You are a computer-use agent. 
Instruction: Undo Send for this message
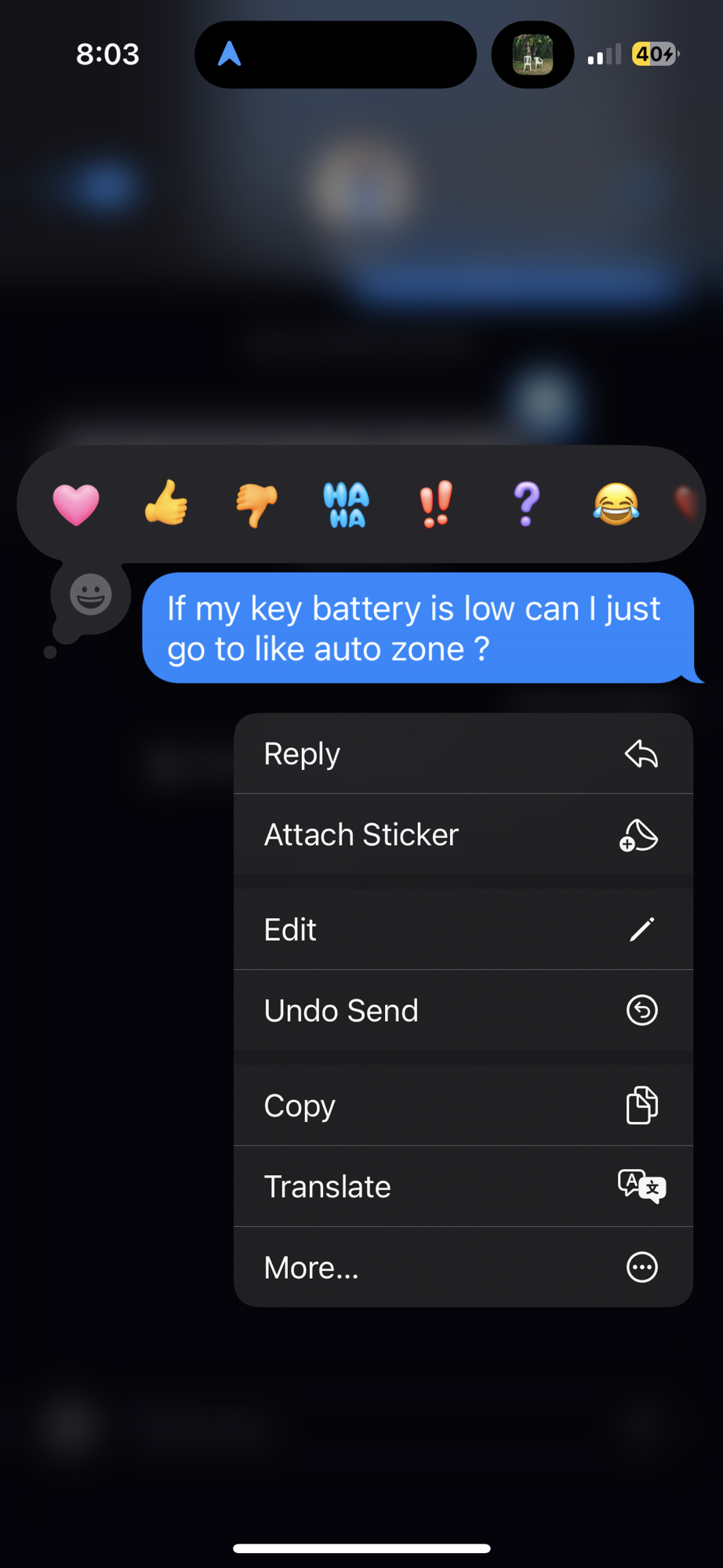[x=463, y=1011]
